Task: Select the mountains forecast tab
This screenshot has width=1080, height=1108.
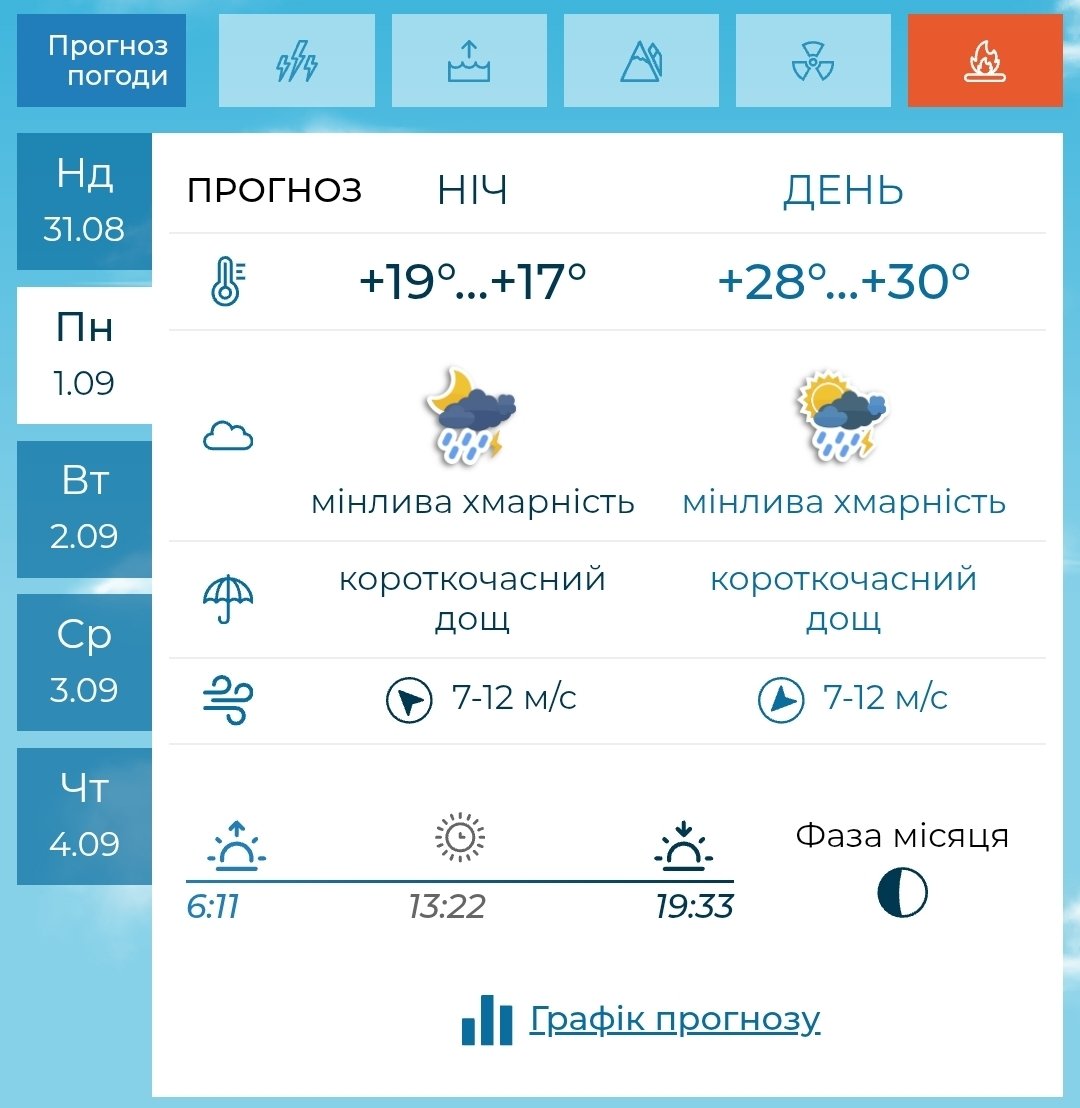Action: (641, 60)
